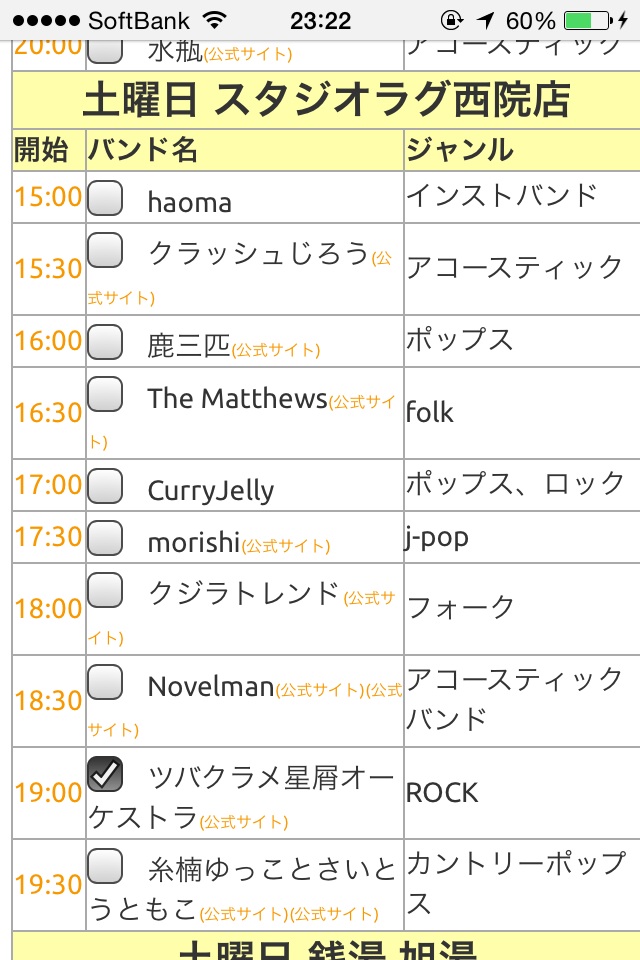This screenshot has width=640, height=960.
Task: Visit 水瓶's 公式サイト link
Action: 248,55
